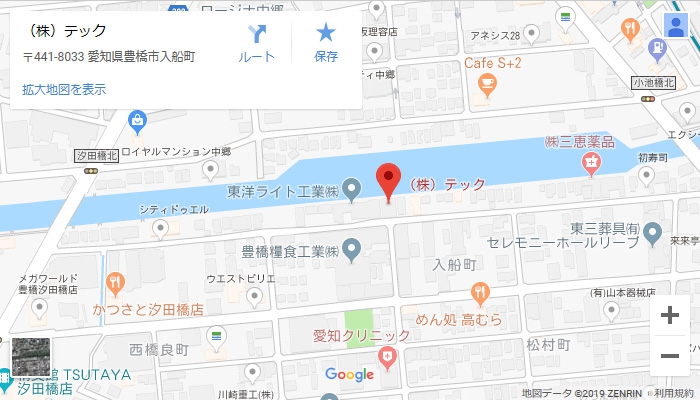700x400 pixels.
Task: Open route directions with the ルート button
Action: tap(257, 42)
